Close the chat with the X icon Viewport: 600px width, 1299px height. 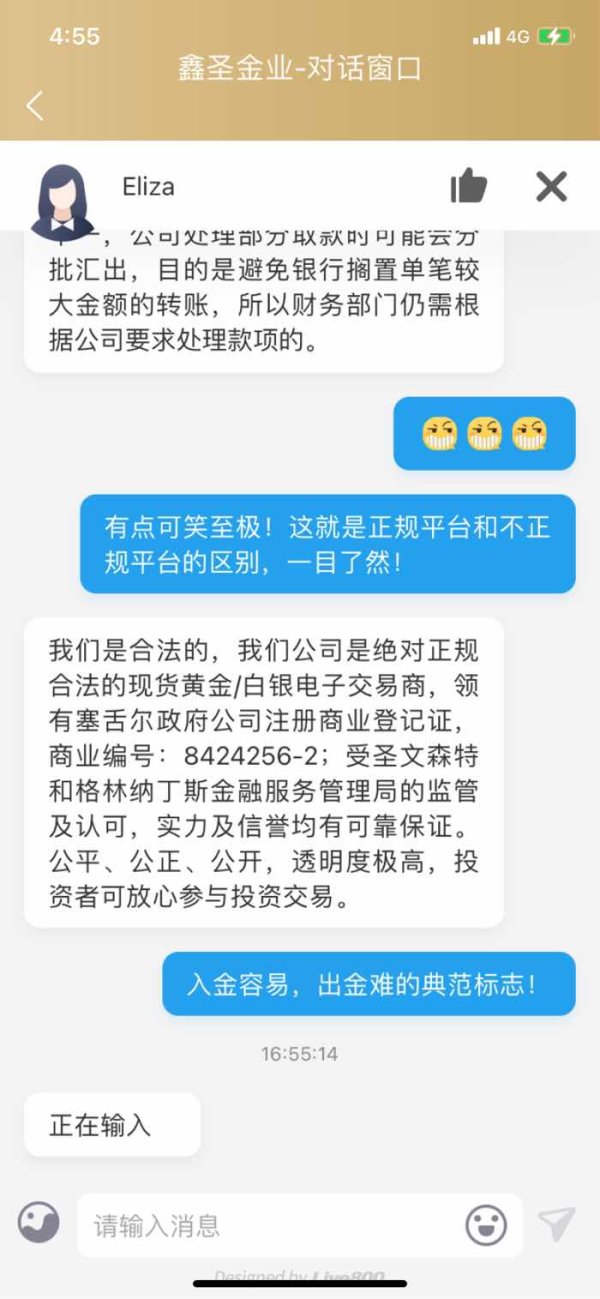(x=552, y=186)
